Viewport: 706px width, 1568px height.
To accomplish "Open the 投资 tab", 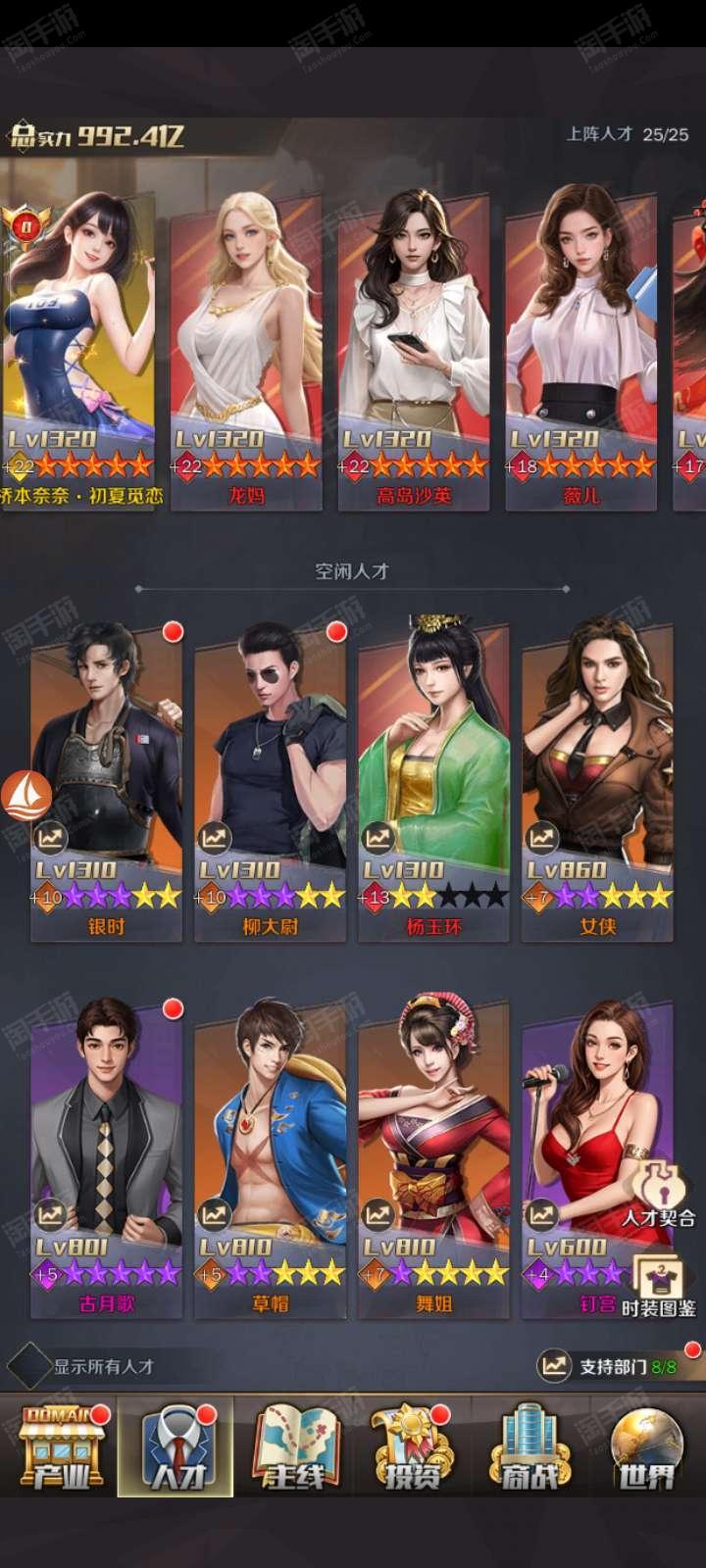I will click(412, 1446).
